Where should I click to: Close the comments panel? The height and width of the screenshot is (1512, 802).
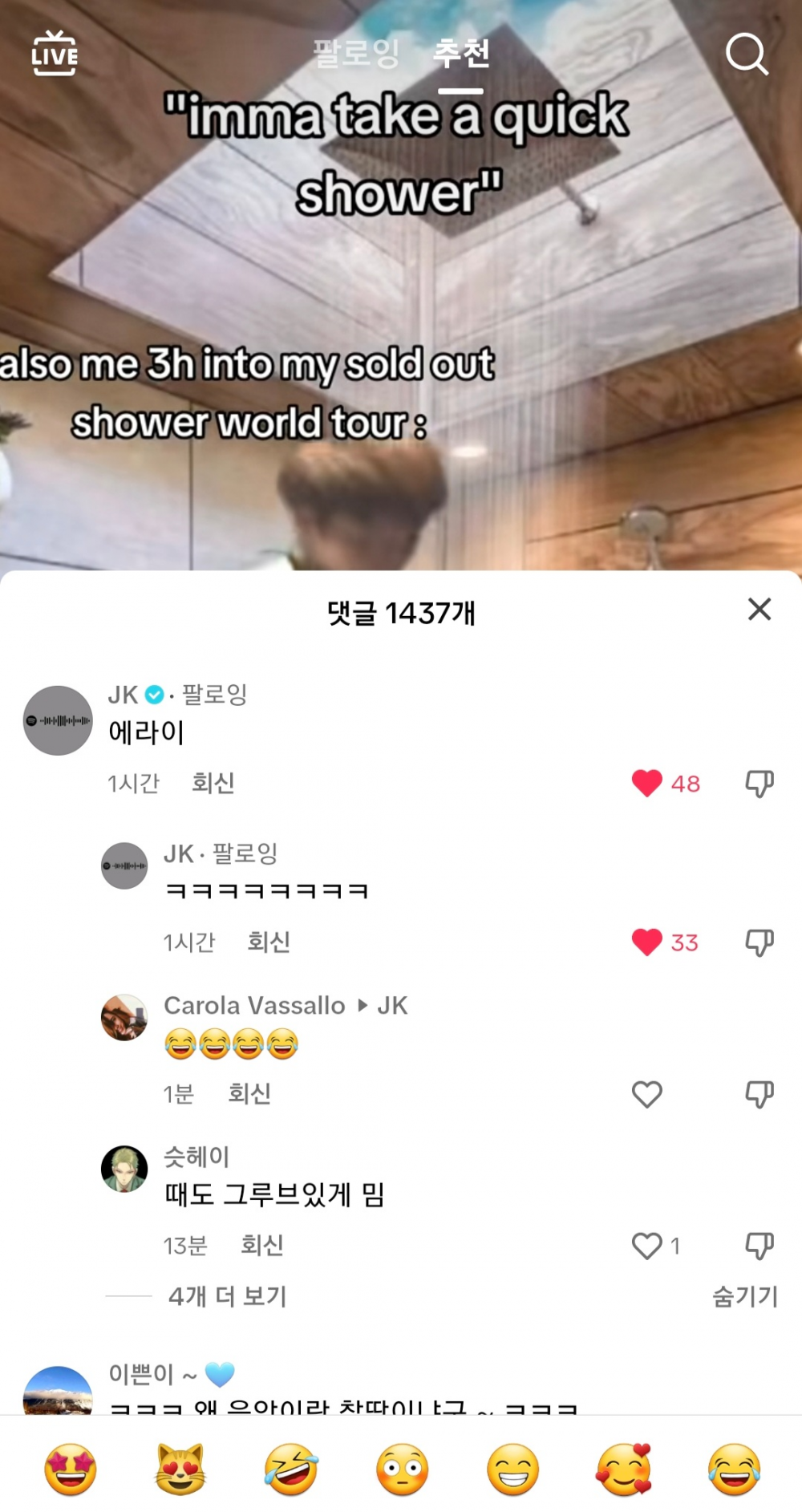click(x=759, y=610)
